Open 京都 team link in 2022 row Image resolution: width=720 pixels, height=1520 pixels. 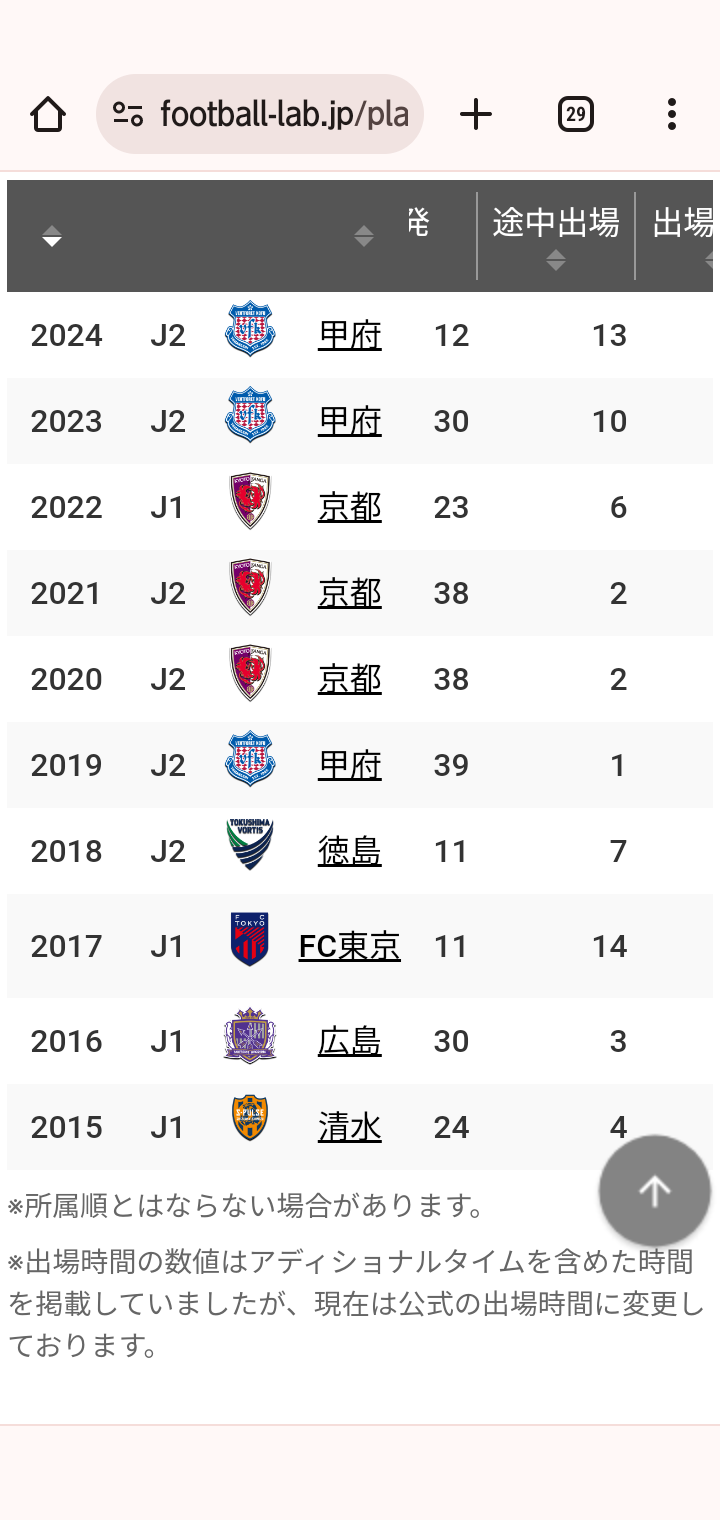point(350,507)
